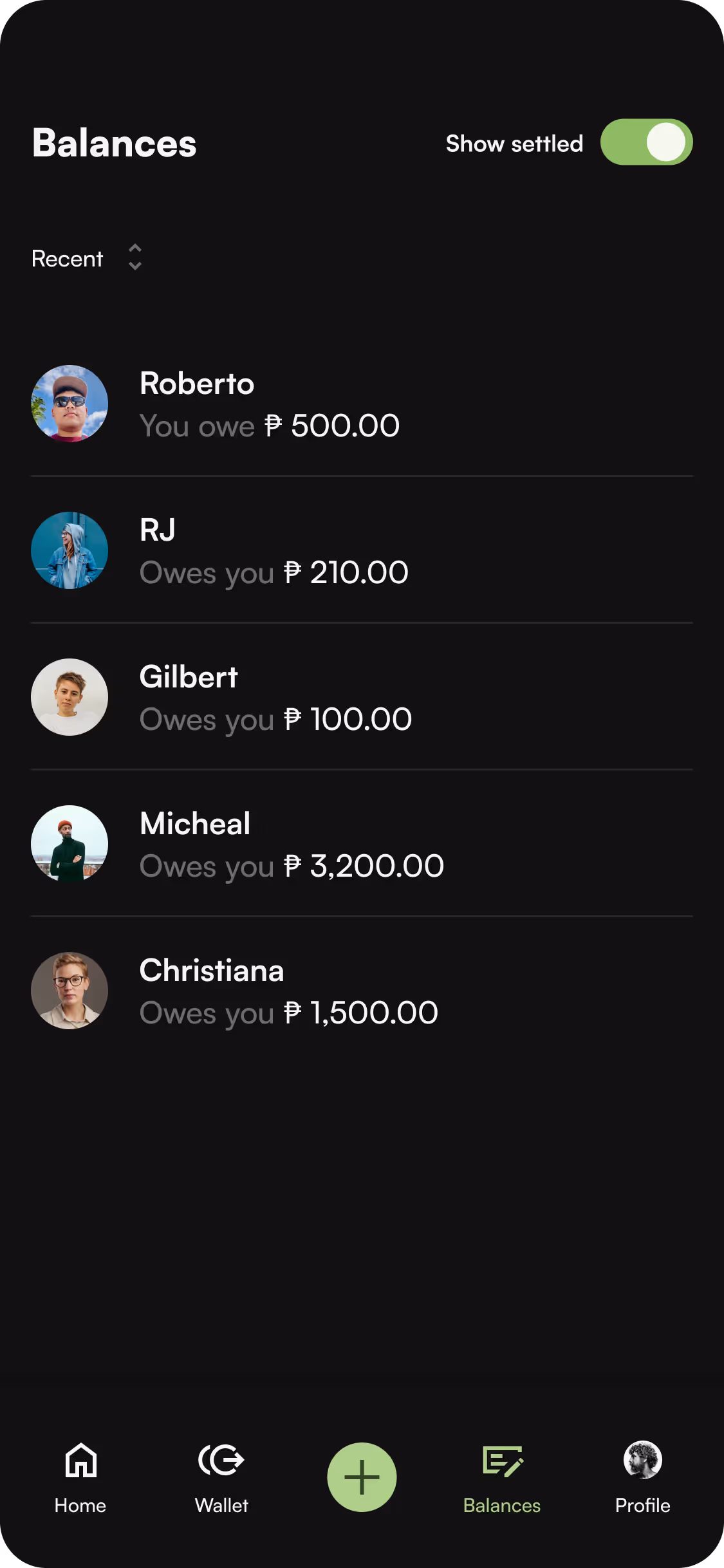Open Roberto's balance details

click(361, 404)
